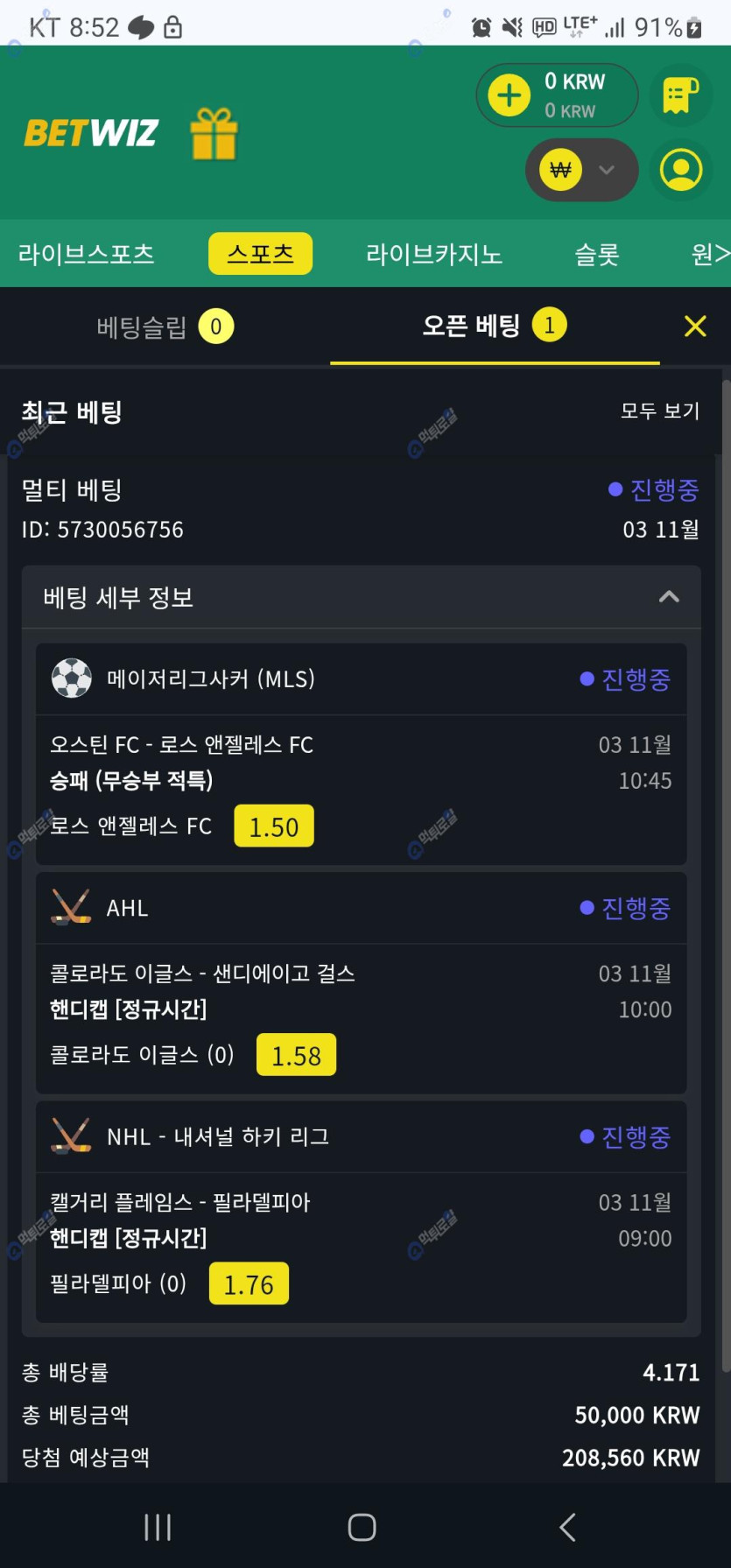The image size is (731, 1568).
Task: Open the bet history receipt icon
Action: [680, 95]
